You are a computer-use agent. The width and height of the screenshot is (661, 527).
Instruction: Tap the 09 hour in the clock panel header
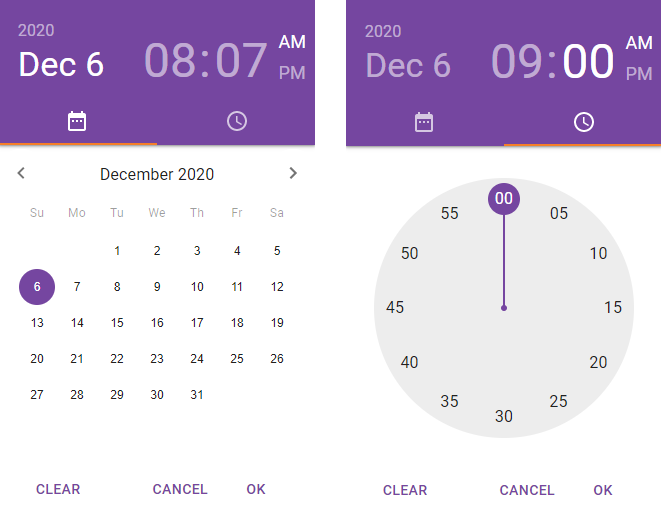(x=516, y=62)
